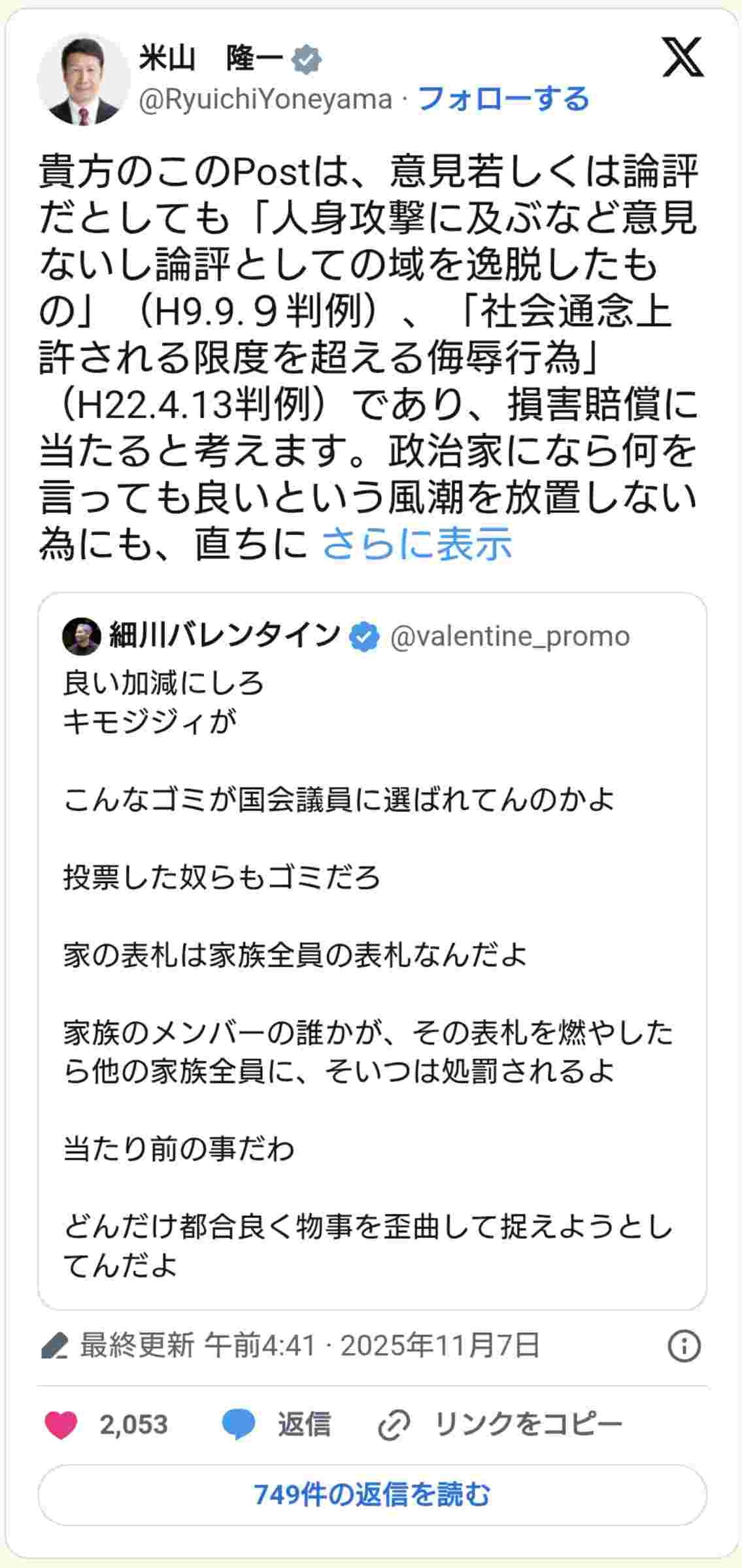Open the X logo link

(x=683, y=57)
